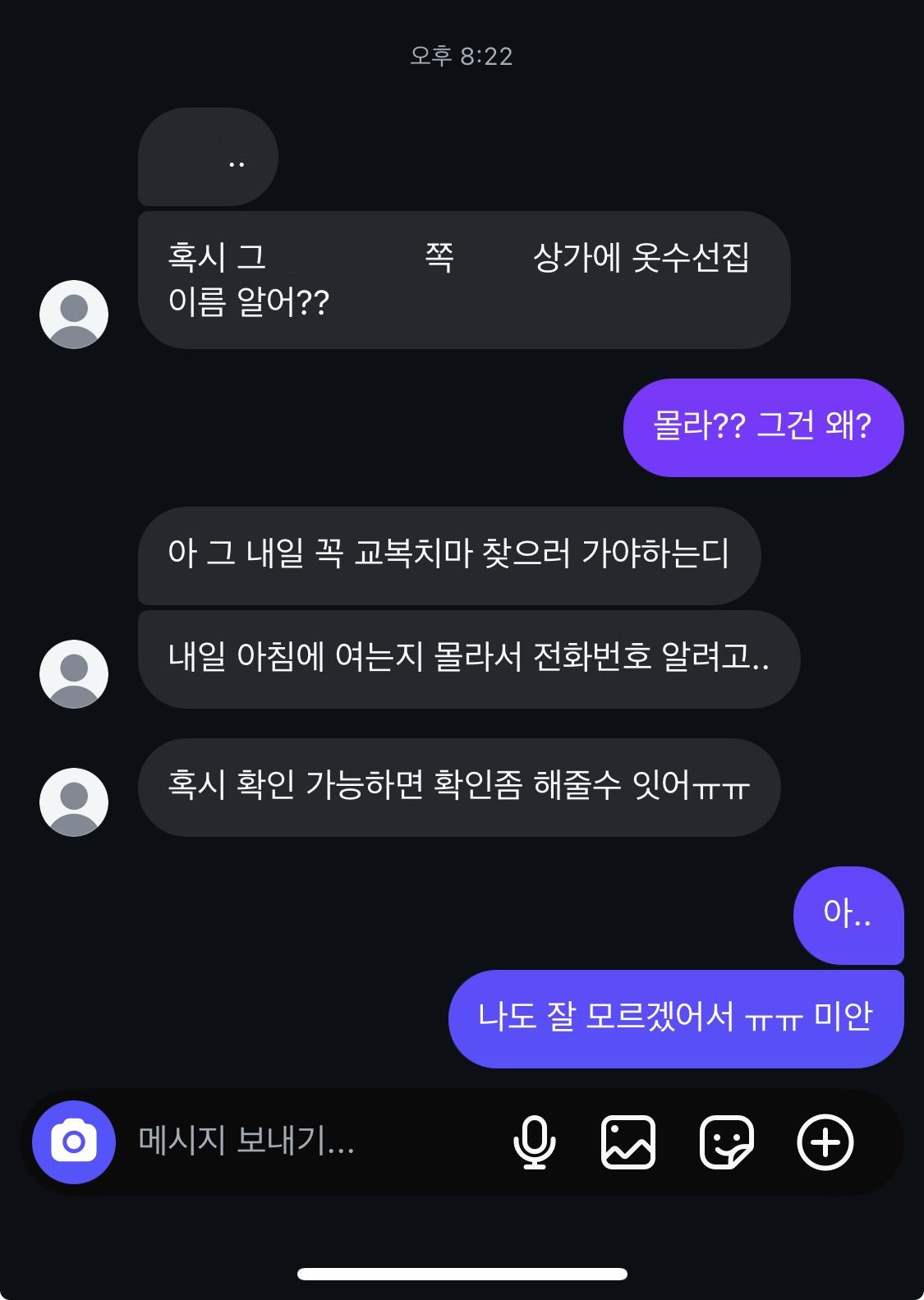Image resolution: width=924 pixels, height=1300 pixels.
Task: Tap the '아..' purple message bubble
Action: pyautogui.click(x=848, y=916)
